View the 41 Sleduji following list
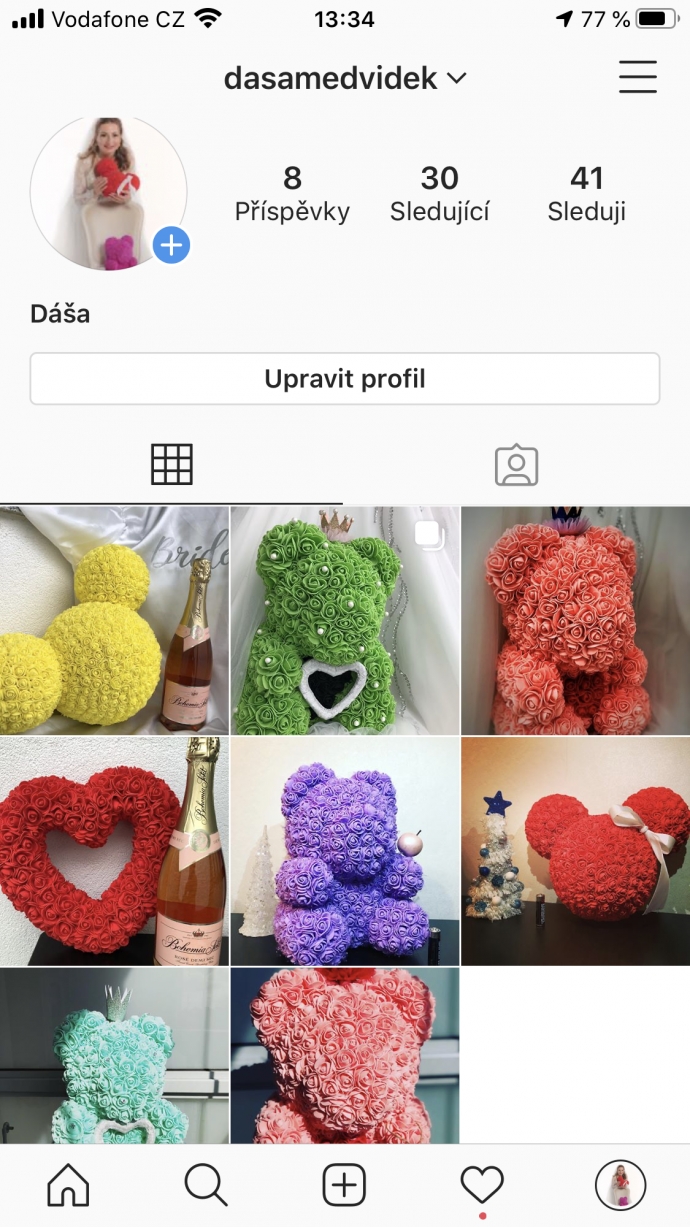 pos(586,194)
